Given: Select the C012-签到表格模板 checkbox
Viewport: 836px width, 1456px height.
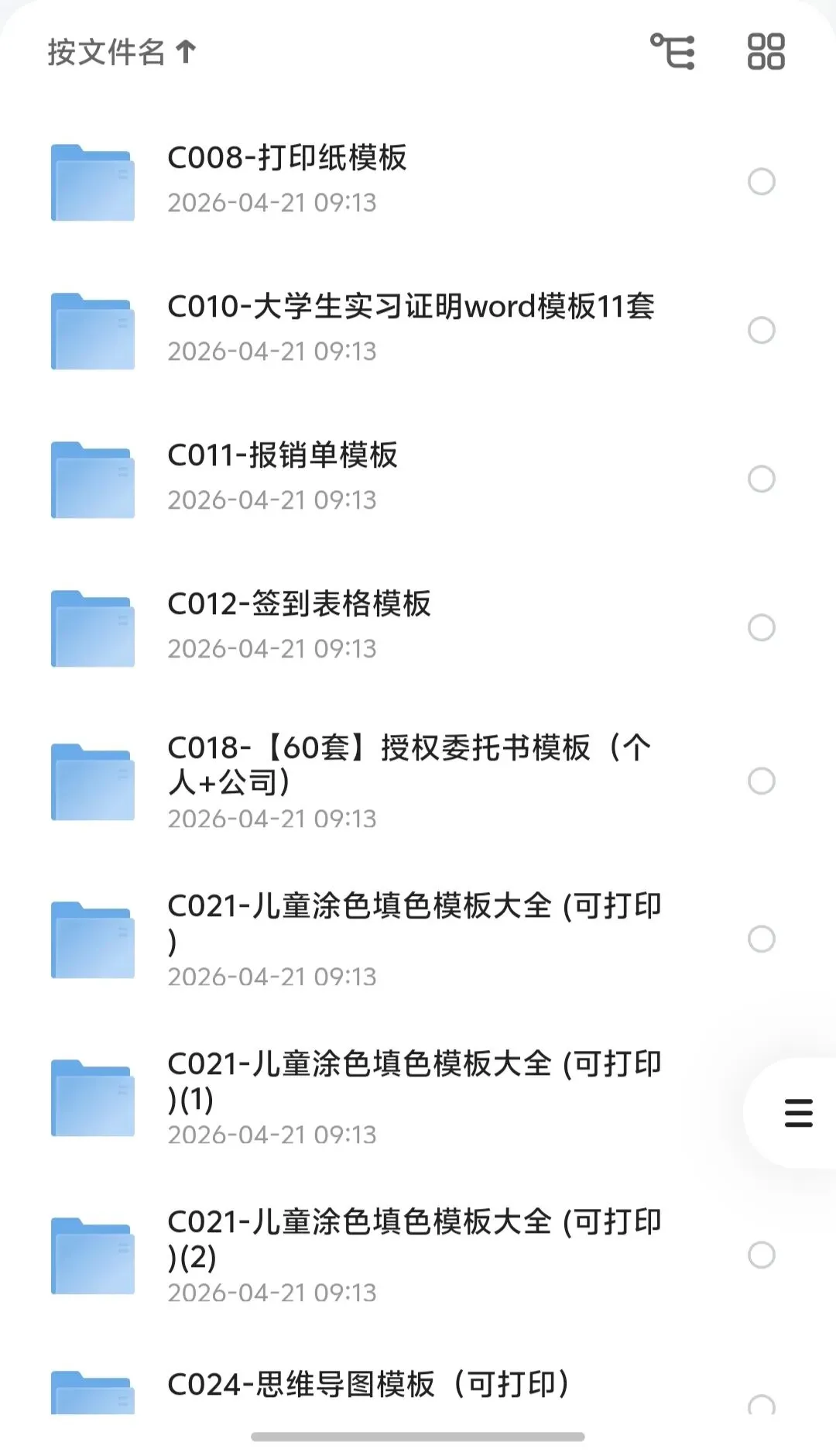Looking at the screenshot, I should pos(762,627).
